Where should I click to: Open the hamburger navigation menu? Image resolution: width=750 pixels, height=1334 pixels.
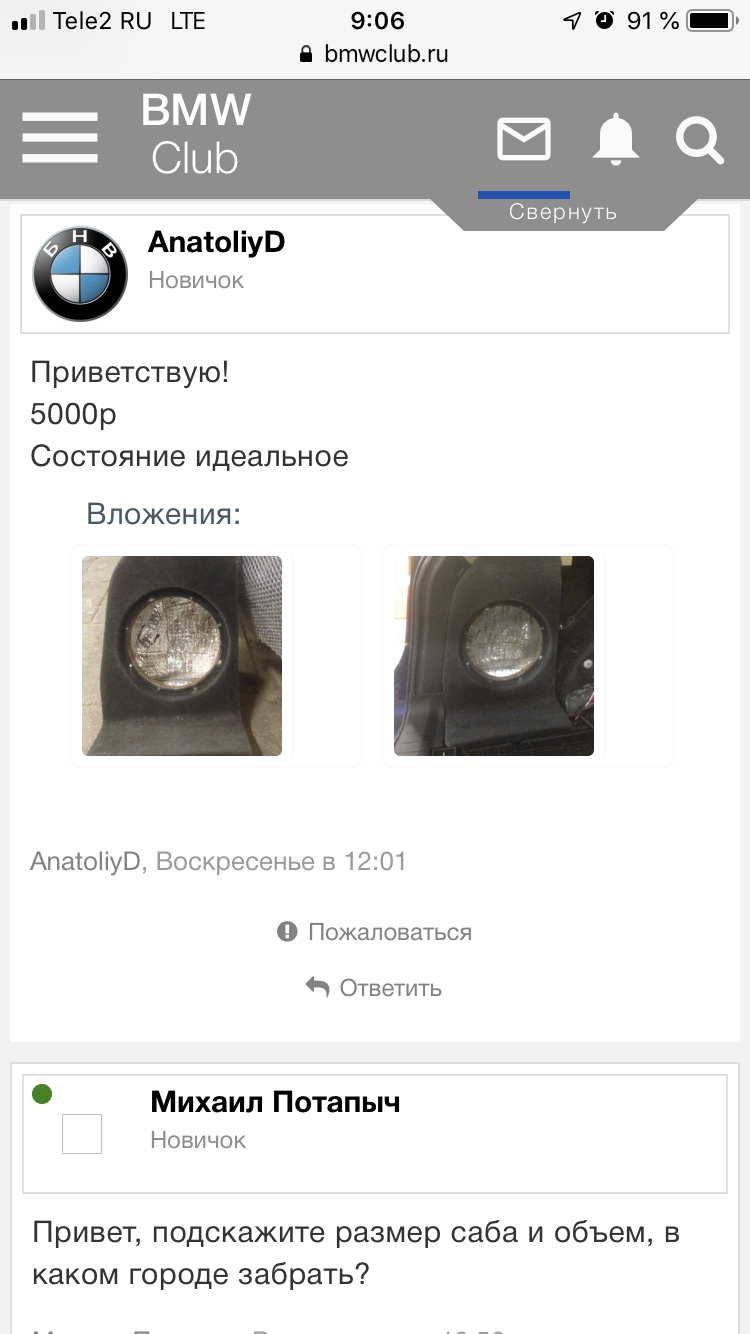coord(60,137)
